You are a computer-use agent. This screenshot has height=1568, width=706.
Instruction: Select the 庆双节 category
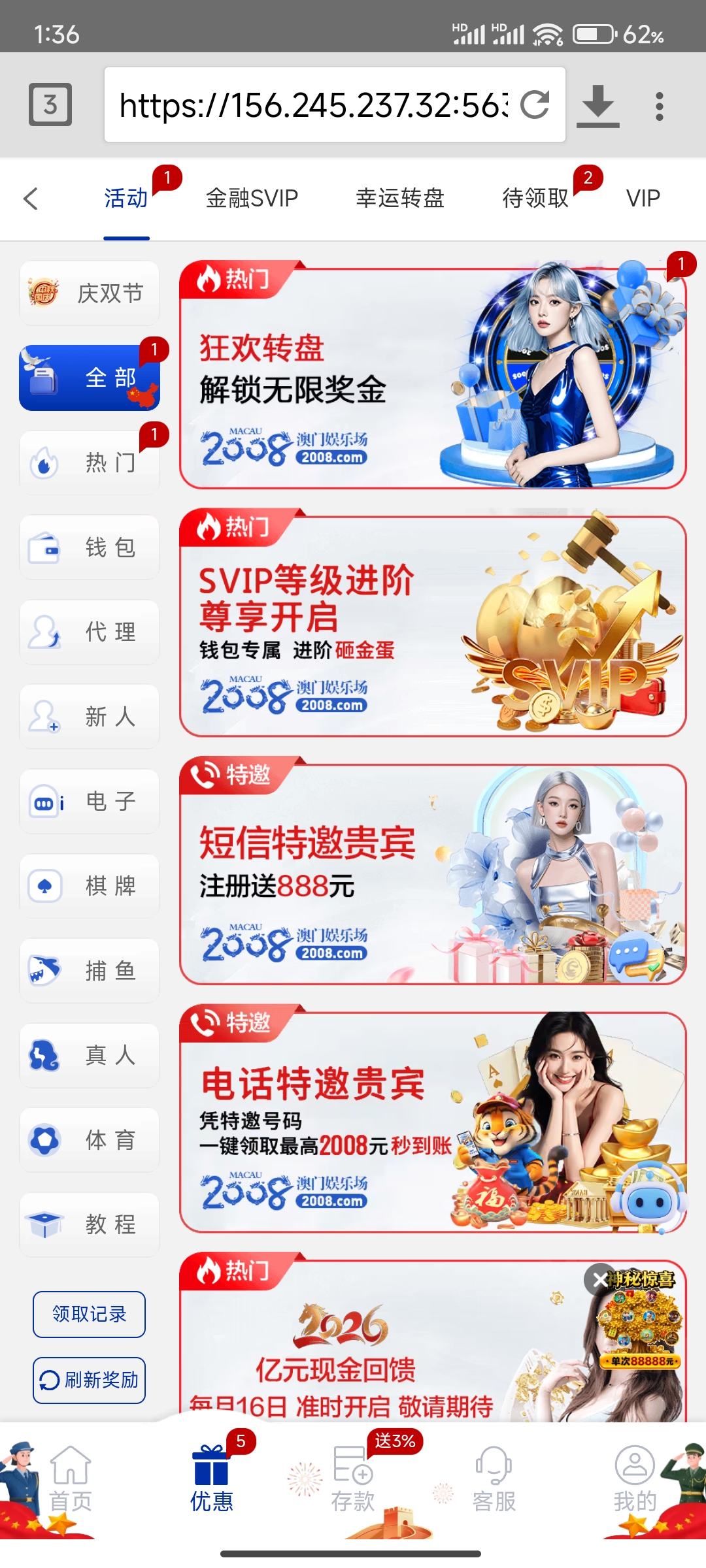pyautogui.click(x=90, y=293)
